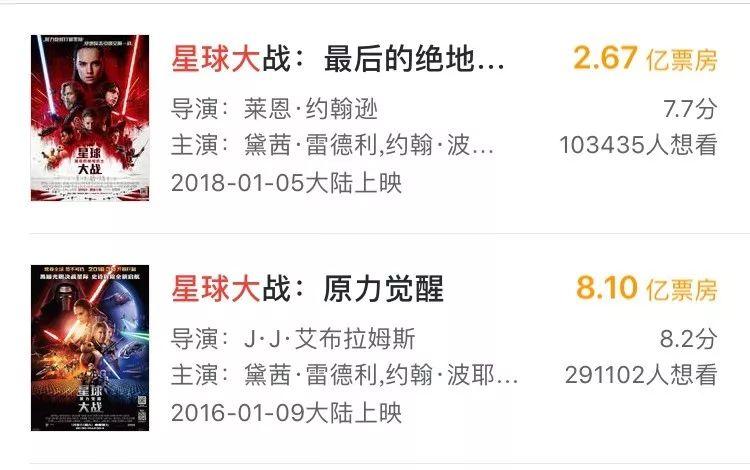
Task: Open 星球大战：最后的绝地 movie result
Action: [375, 118]
